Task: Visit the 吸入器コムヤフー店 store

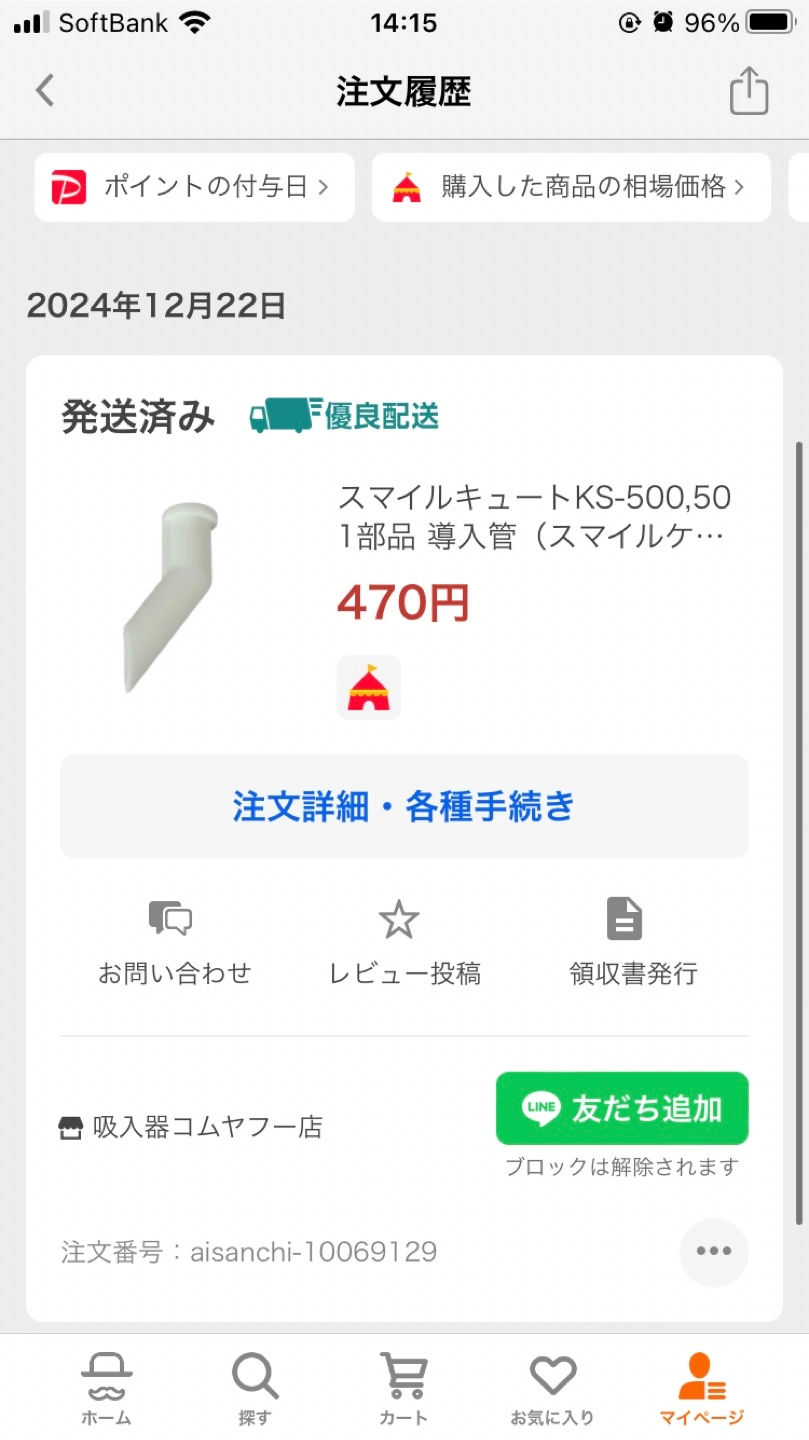Action: 192,1128
